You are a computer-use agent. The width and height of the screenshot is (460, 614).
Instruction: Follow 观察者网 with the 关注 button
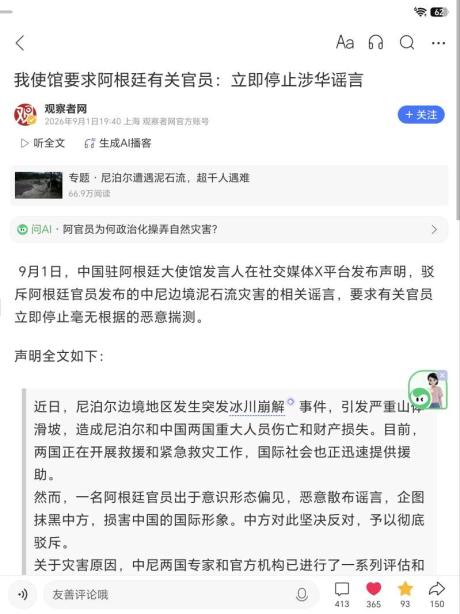(x=421, y=115)
